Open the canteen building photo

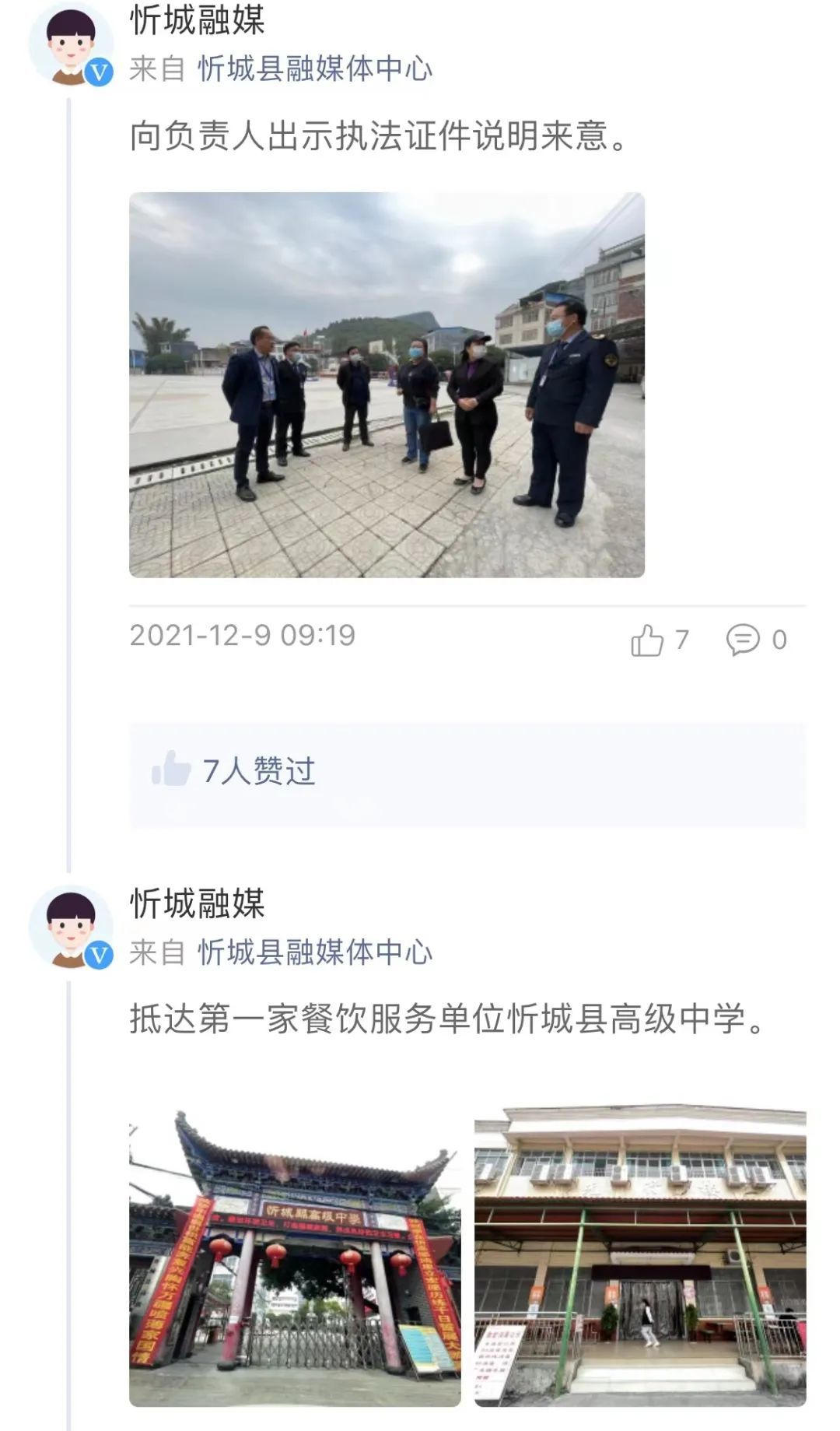pos(640,1254)
